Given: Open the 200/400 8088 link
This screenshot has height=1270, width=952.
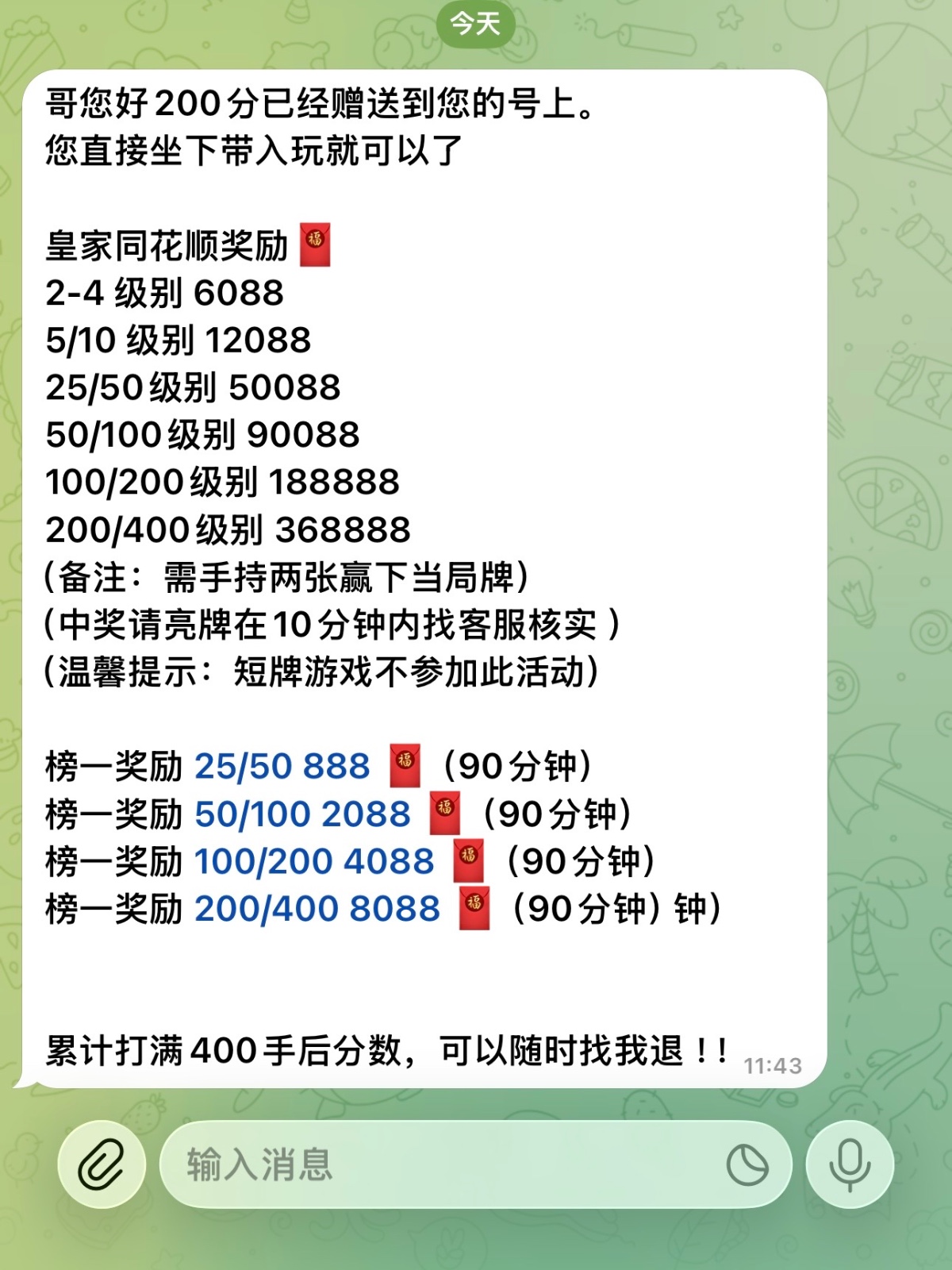Looking at the screenshot, I should click(317, 910).
